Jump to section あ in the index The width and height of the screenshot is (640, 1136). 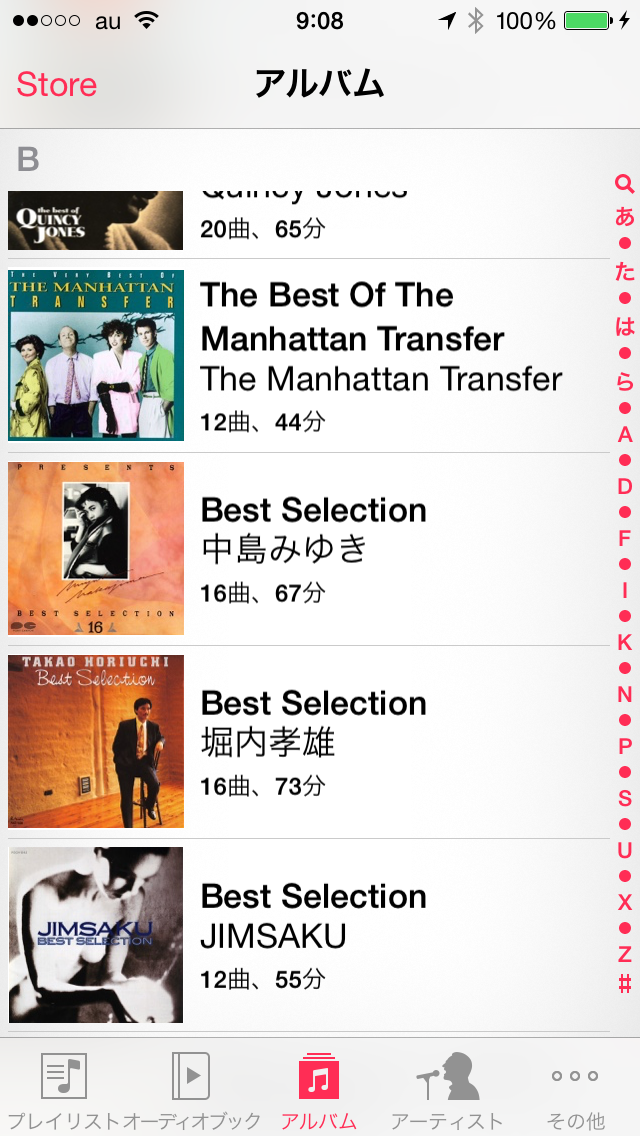point(625,216)
